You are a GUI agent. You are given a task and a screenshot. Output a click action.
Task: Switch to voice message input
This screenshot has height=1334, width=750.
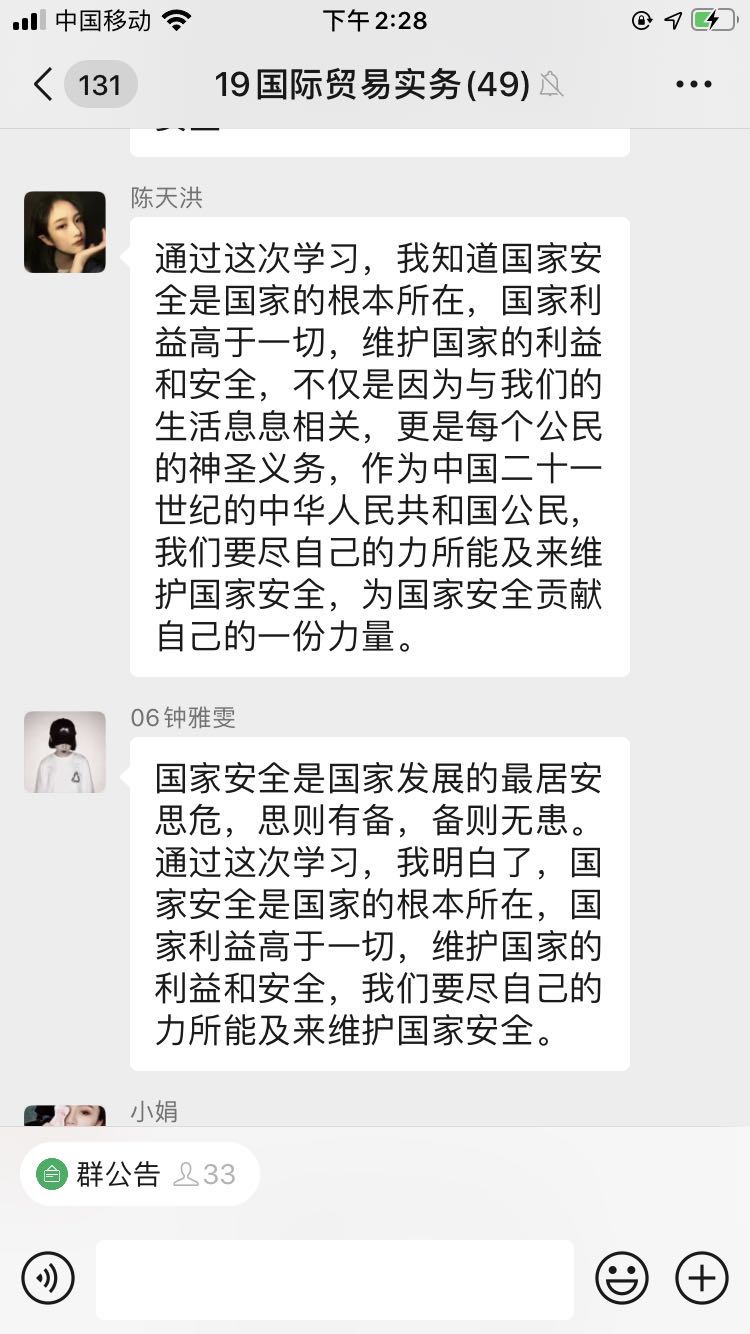click(48, 1278)
